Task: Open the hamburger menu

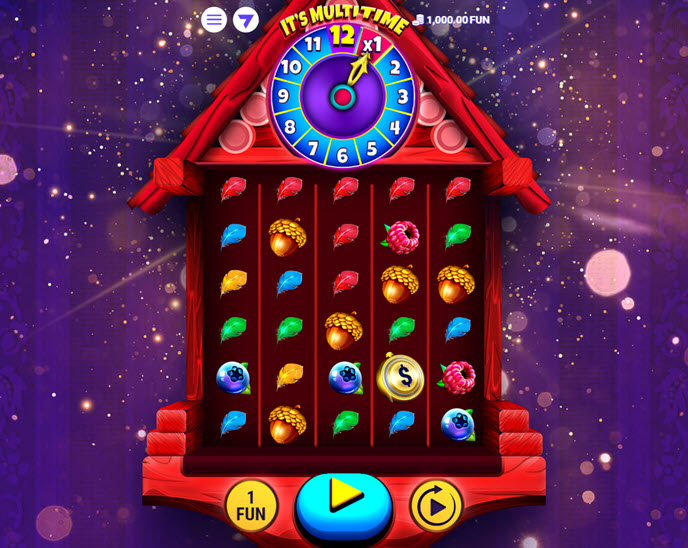Action: click(214, 20)
